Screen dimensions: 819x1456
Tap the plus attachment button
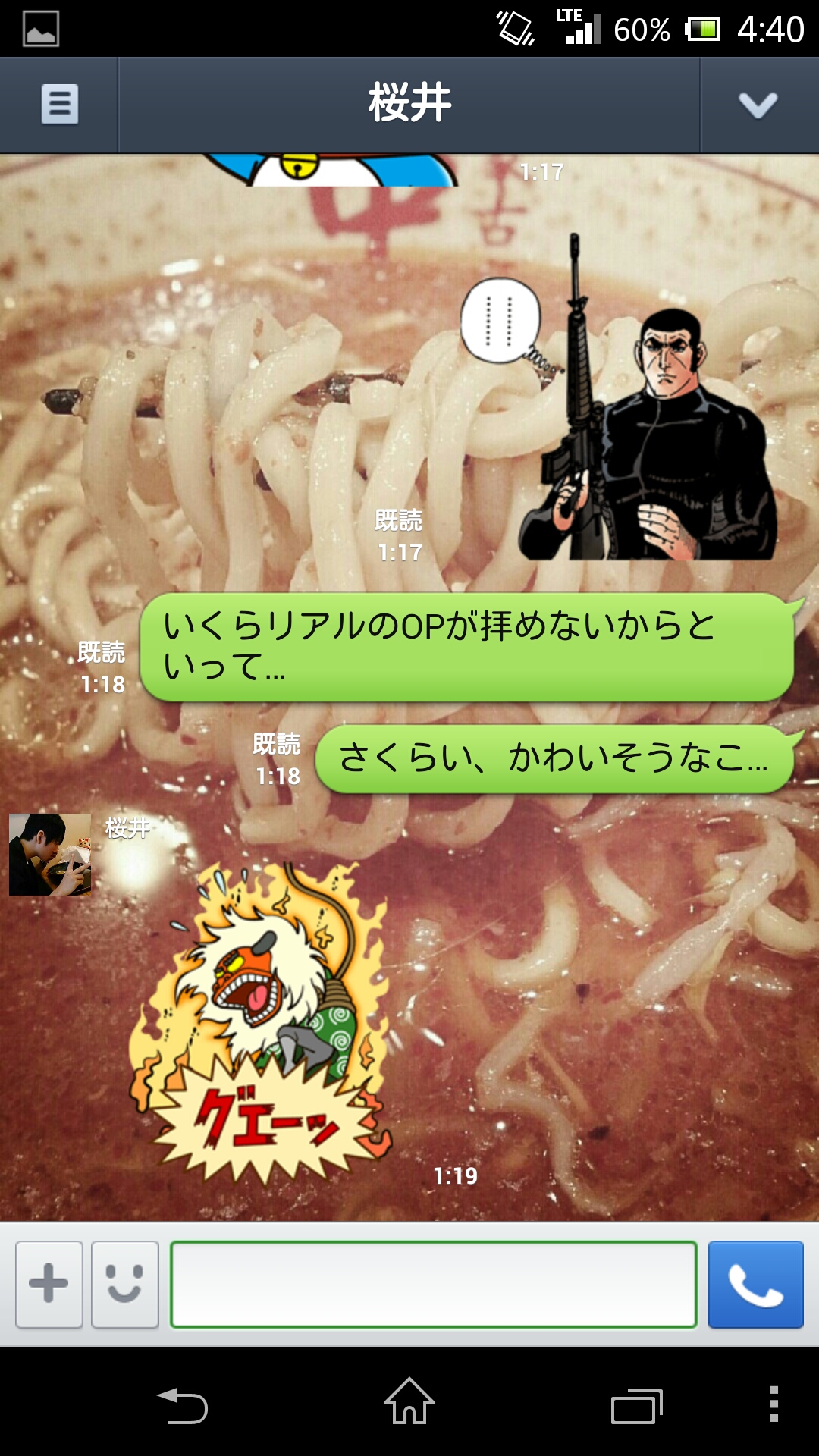click(x=49, y=1284)
